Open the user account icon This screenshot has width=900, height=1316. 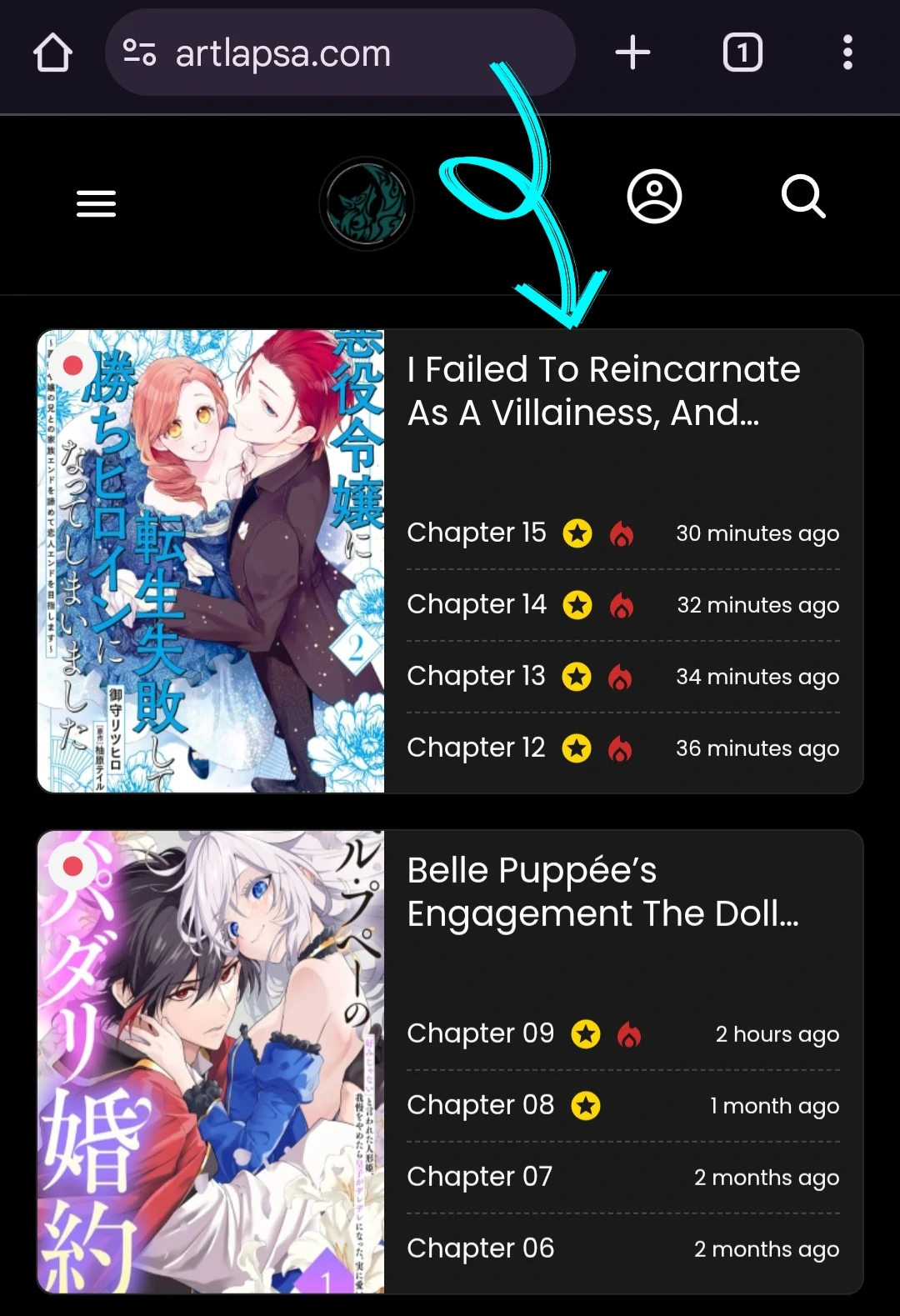click(654, 197)
